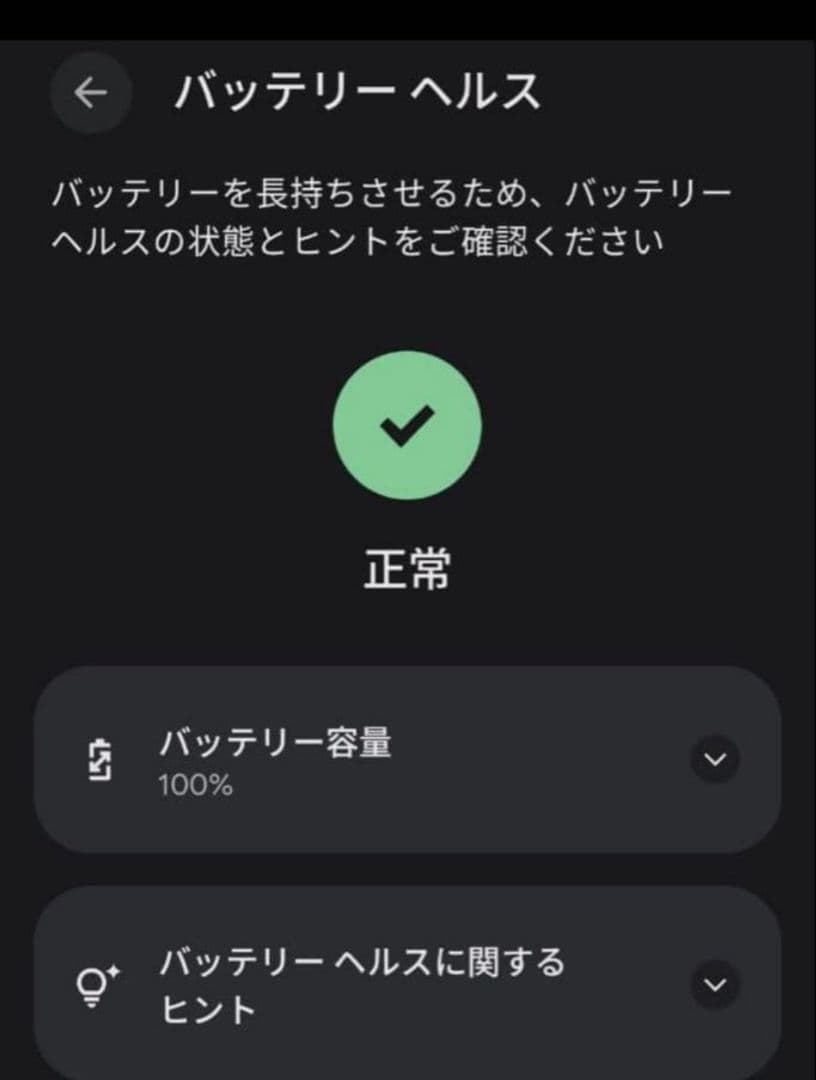Tap the back arrow to return
The width and height of the screenshot is (816, 1080).
pos(90,92)
